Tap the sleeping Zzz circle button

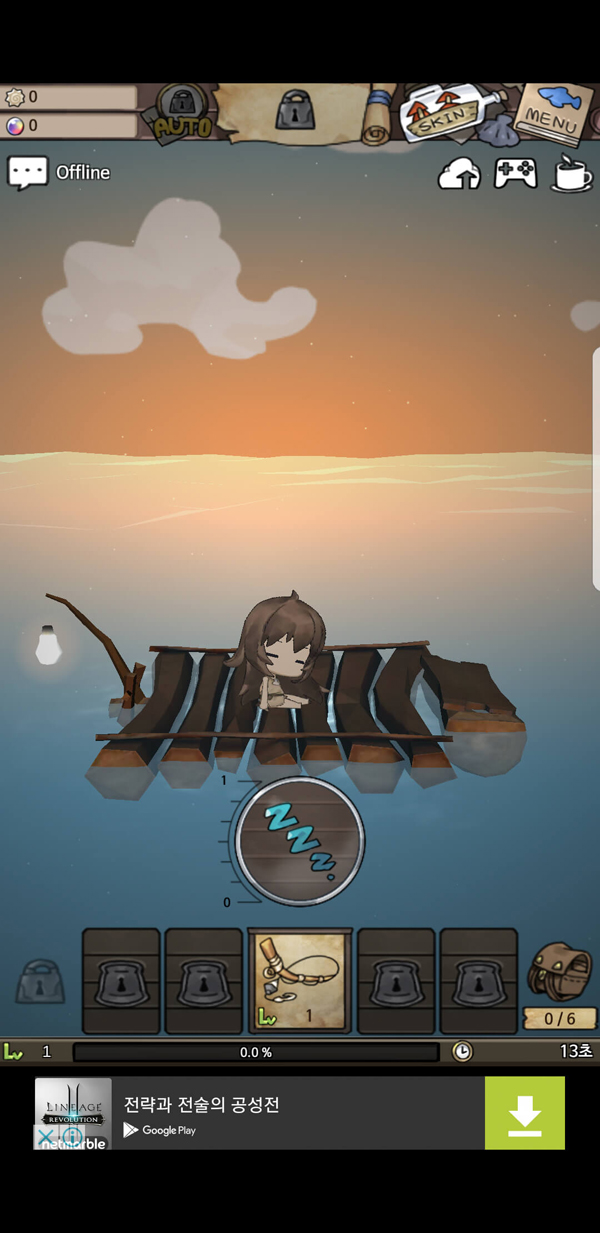[x=299, y=841]
